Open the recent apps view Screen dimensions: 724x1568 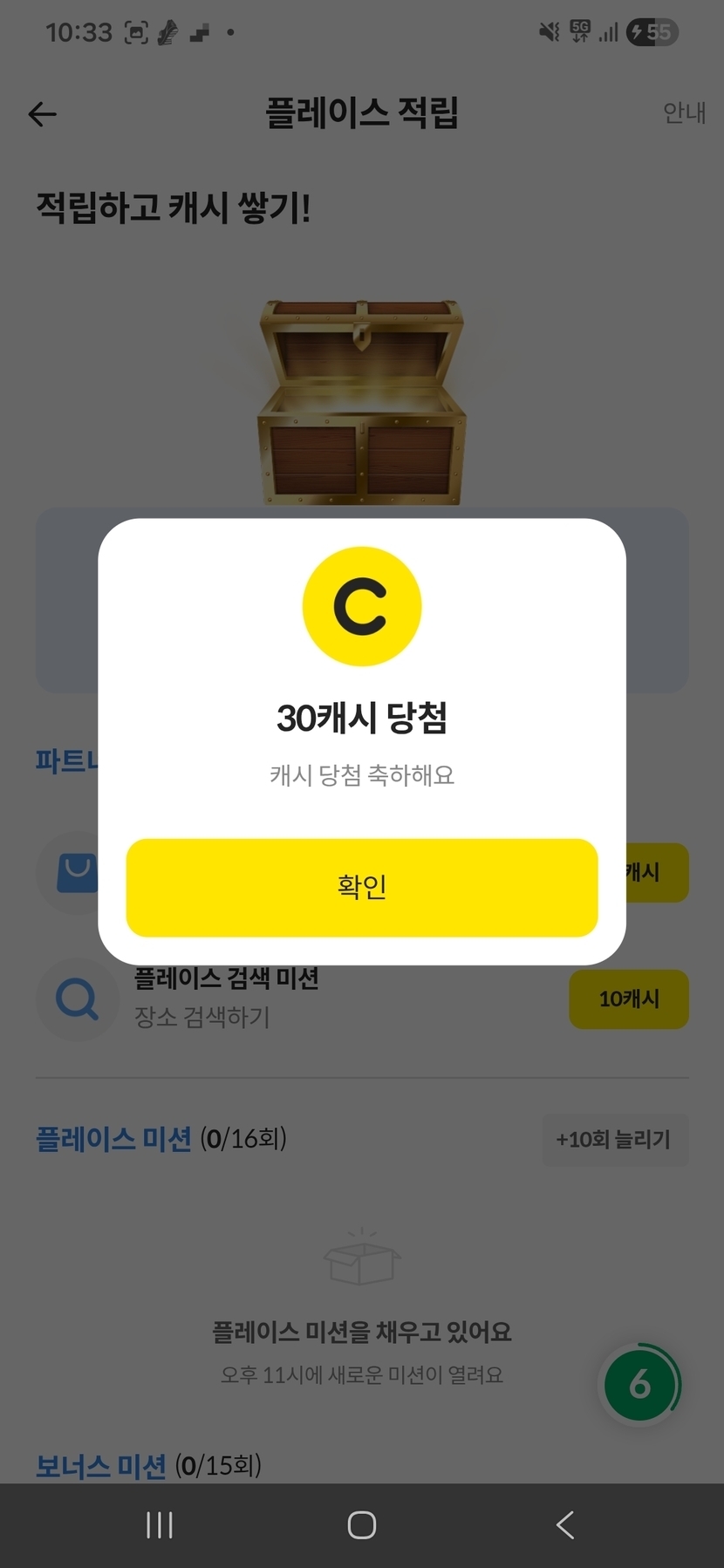(x=160, y=1525)
